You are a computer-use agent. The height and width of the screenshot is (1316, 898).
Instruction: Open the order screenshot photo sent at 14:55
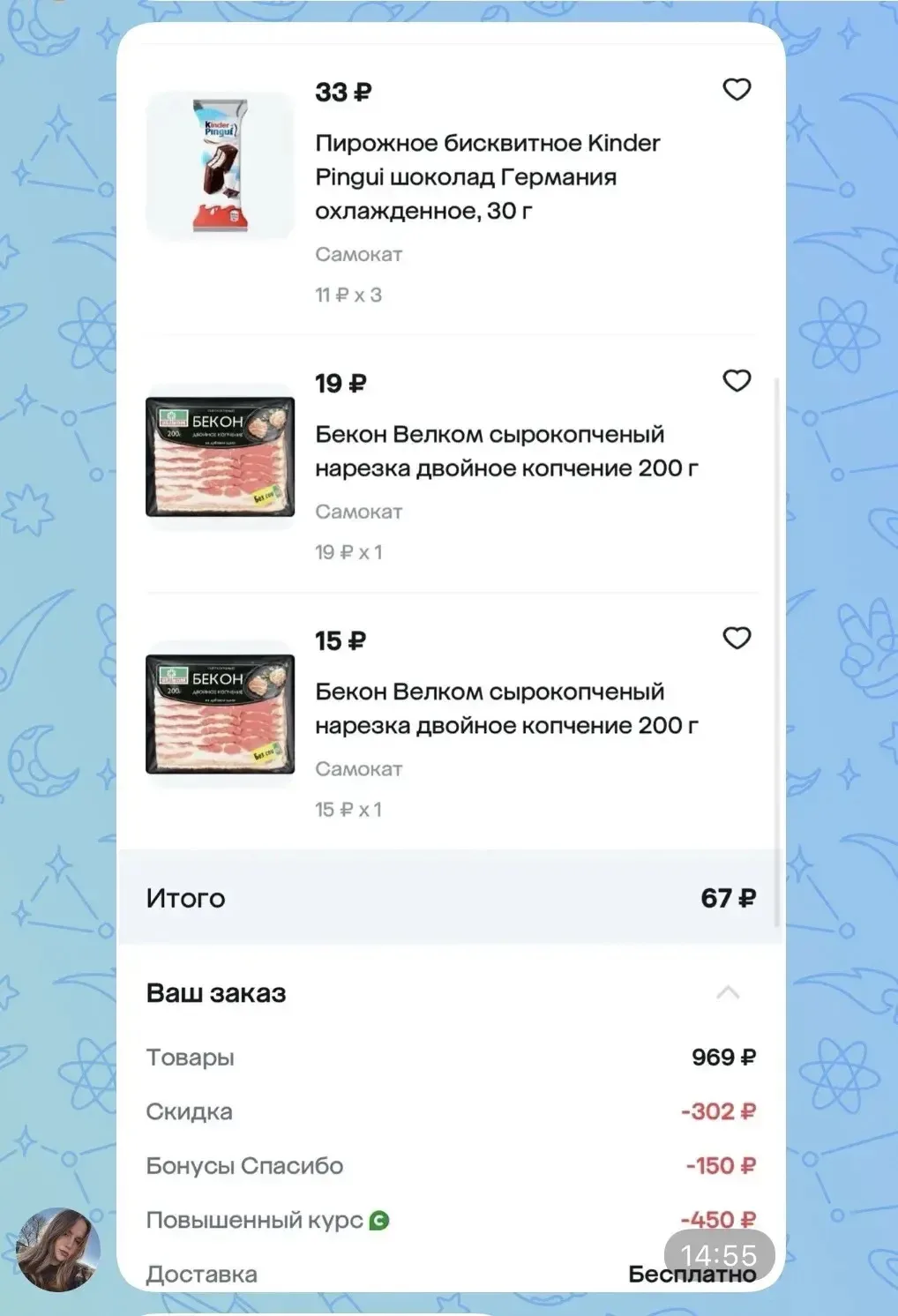click(x=451, y=657)
